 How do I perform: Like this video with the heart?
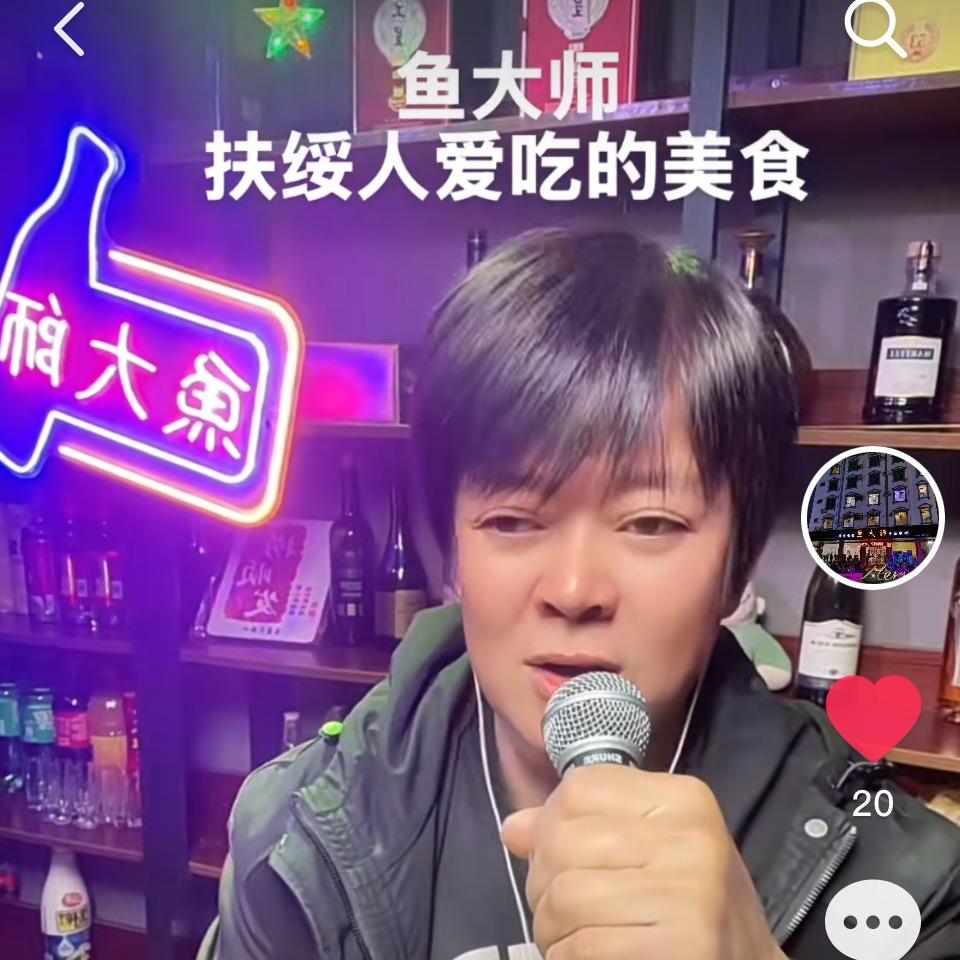coord(873,716)
